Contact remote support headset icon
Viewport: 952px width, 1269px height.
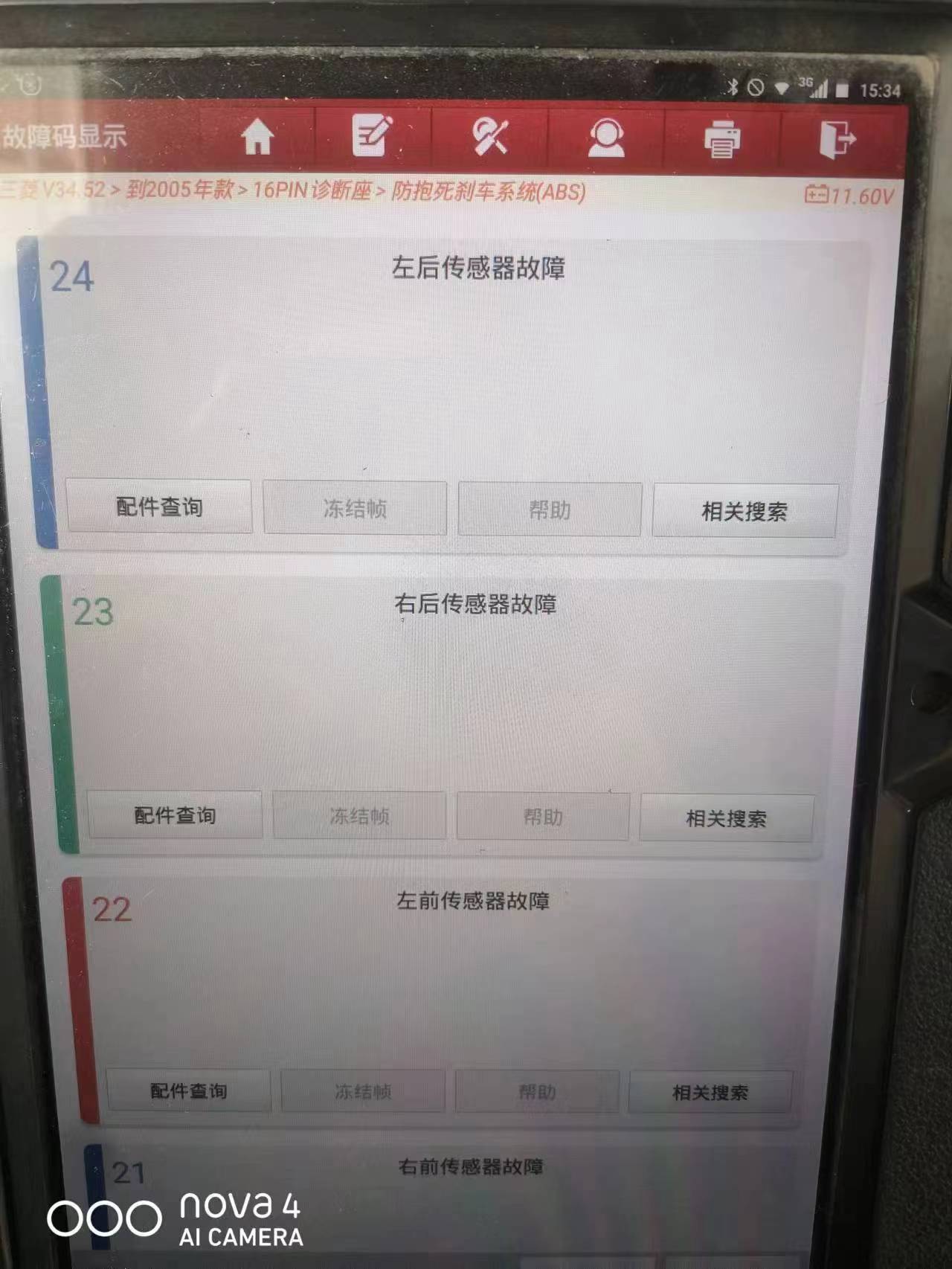605,138
